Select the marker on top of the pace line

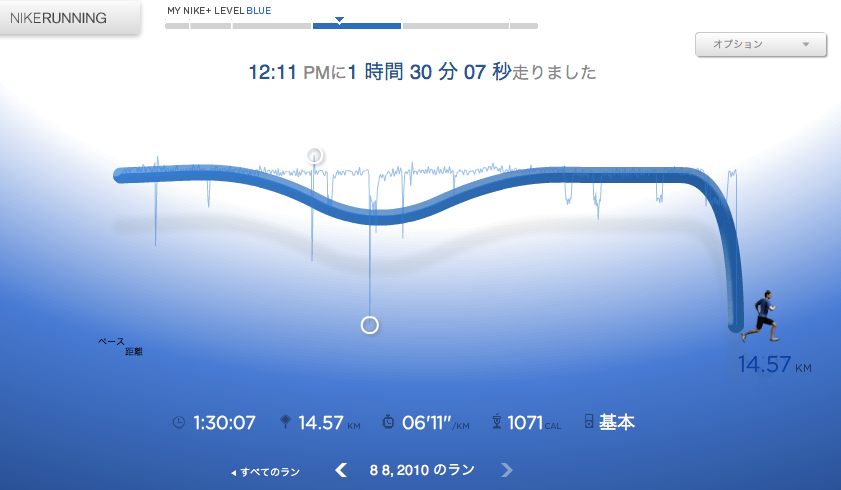pos(315,155)
